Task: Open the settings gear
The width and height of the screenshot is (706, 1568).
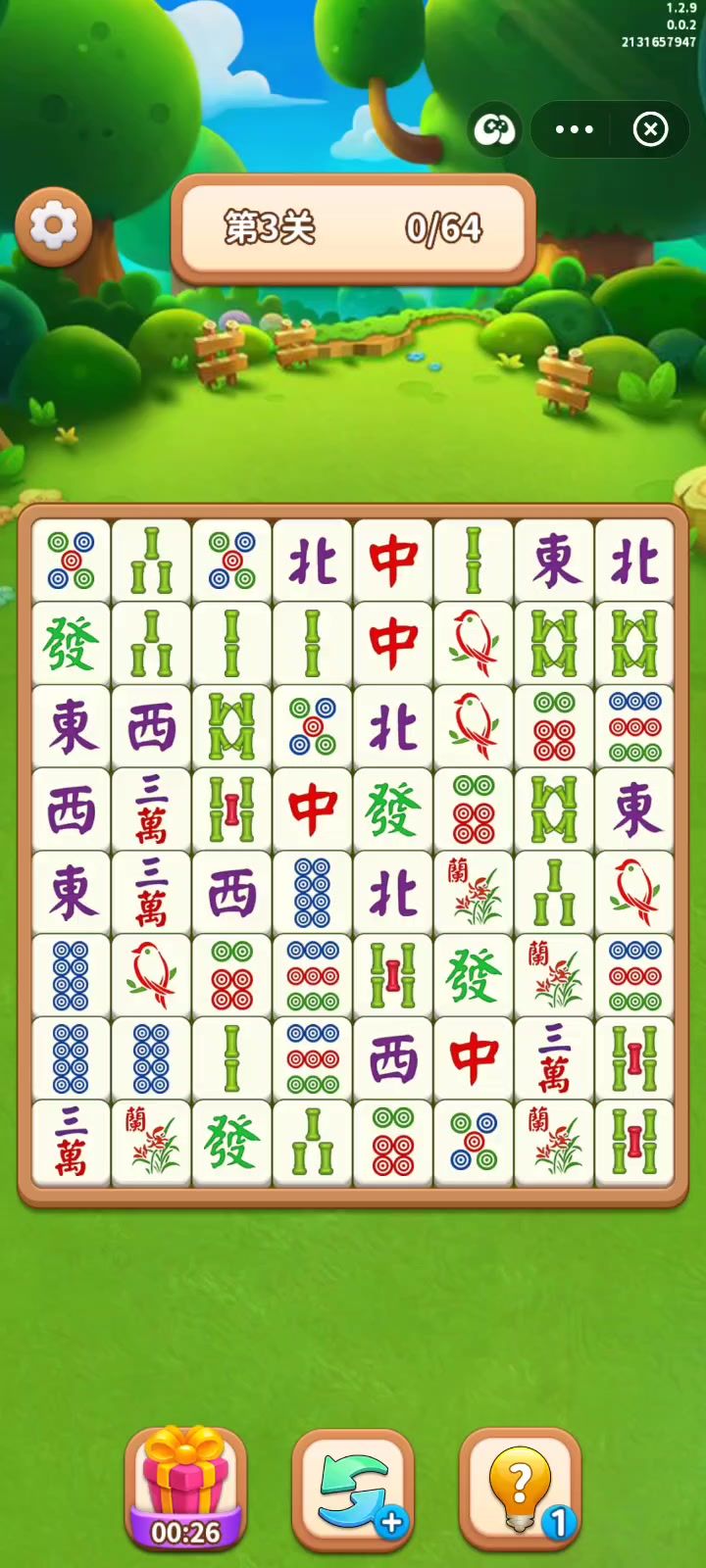Action: [x=53, y=226]
